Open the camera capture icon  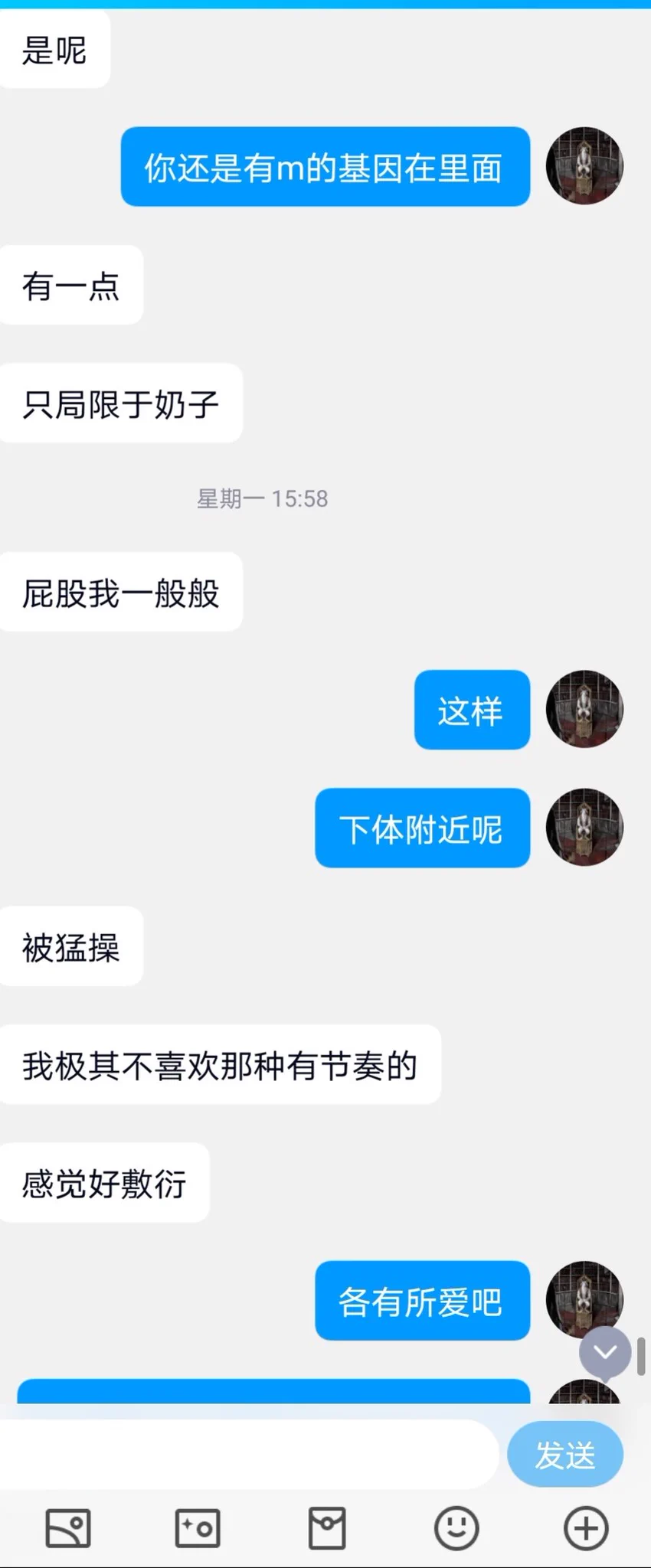(x=198, y=1528)
